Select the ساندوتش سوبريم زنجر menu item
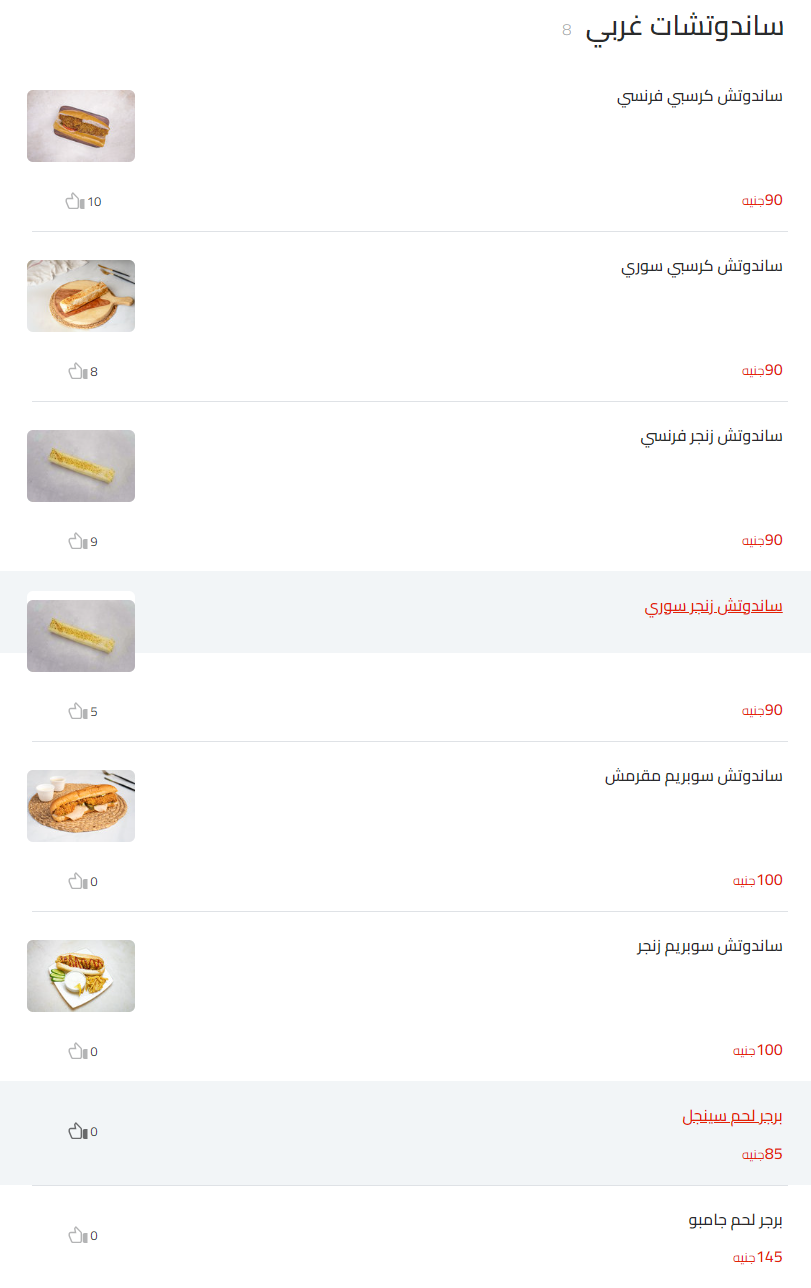Screen dimensions: 811x1288 tap(708, 945)
